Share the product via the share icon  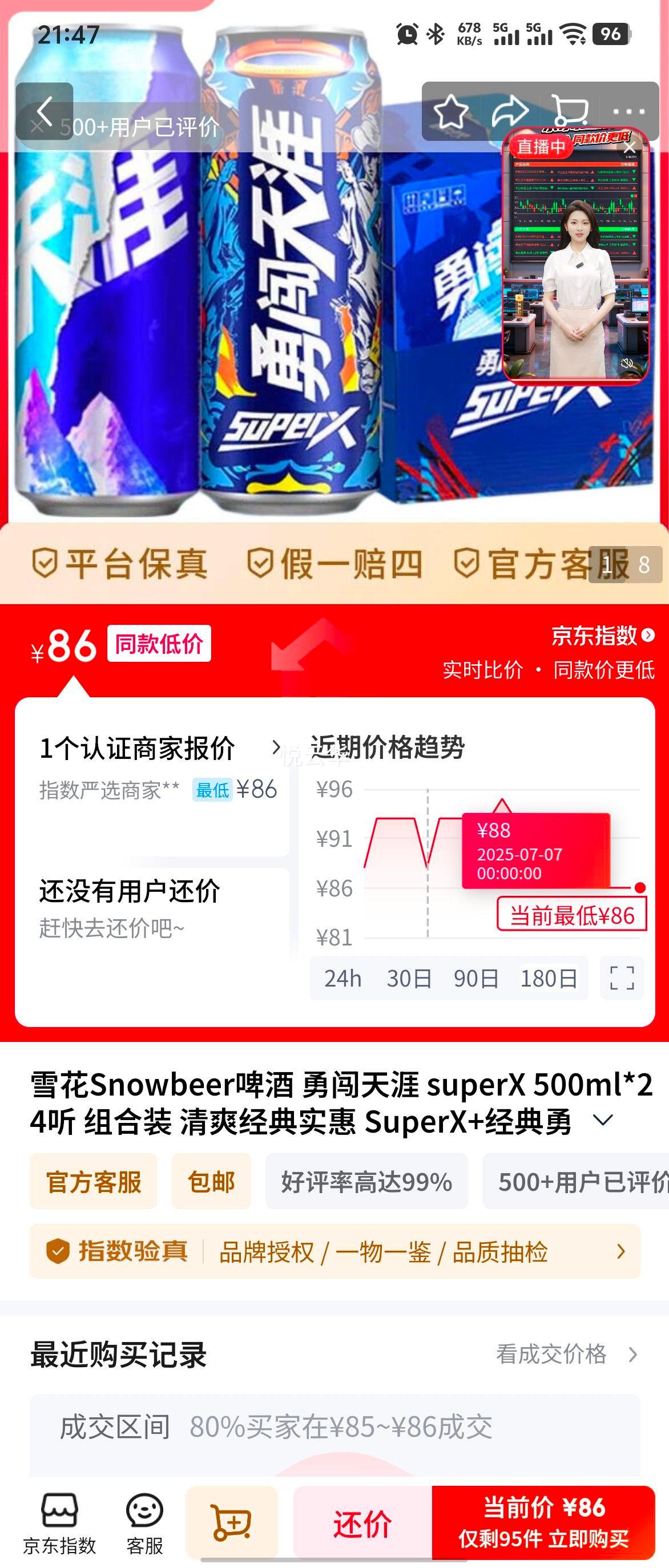point(510,111)
